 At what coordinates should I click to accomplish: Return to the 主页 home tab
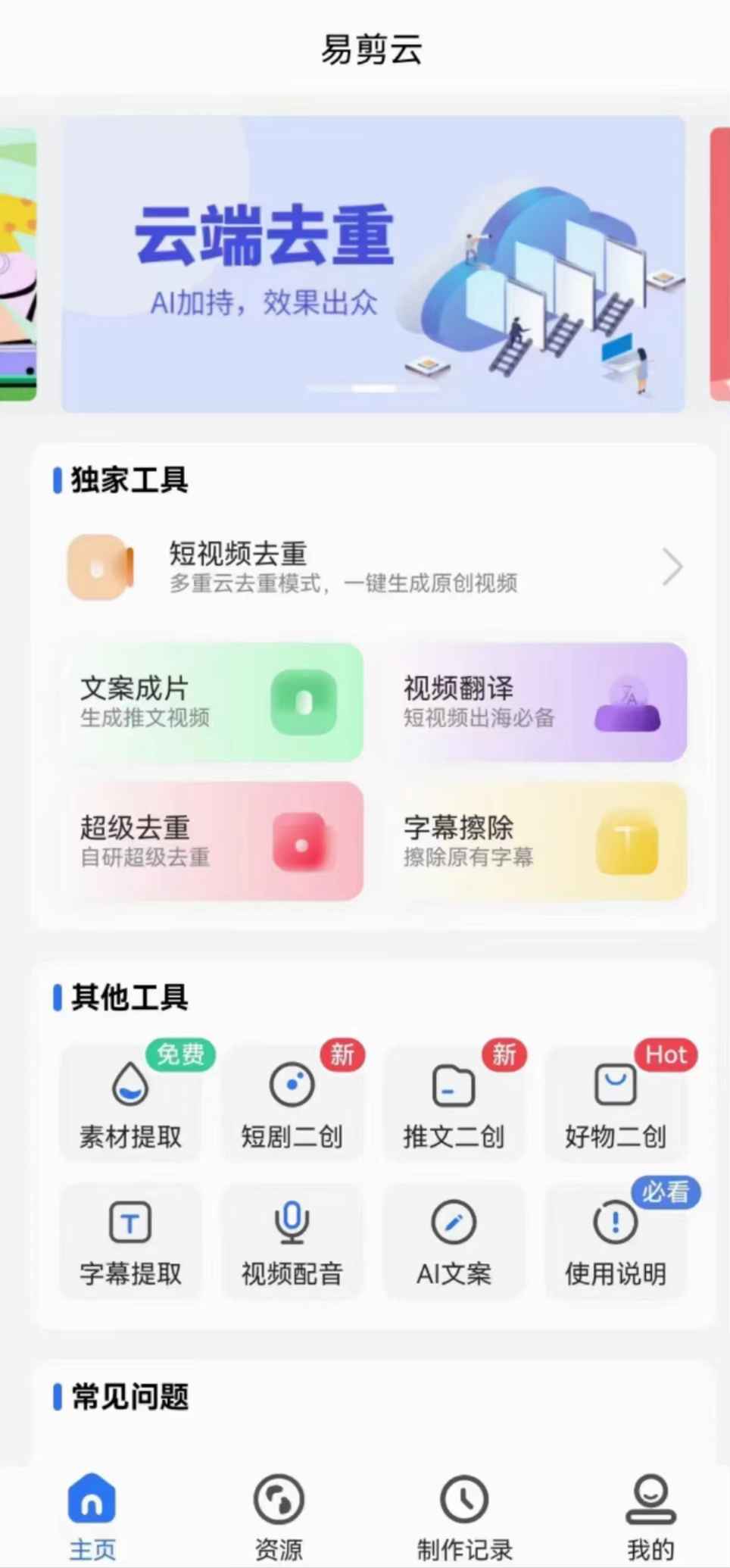tap(92, 1515)
